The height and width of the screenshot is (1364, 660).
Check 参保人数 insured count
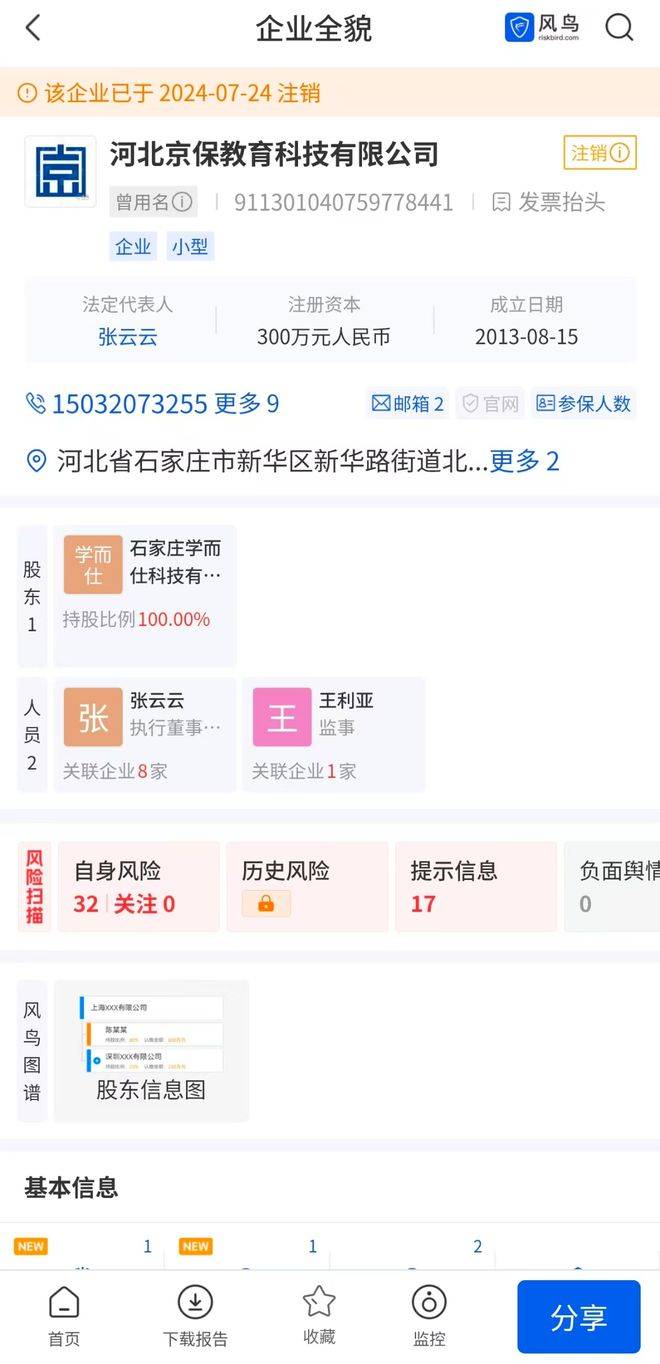point(584,404)
